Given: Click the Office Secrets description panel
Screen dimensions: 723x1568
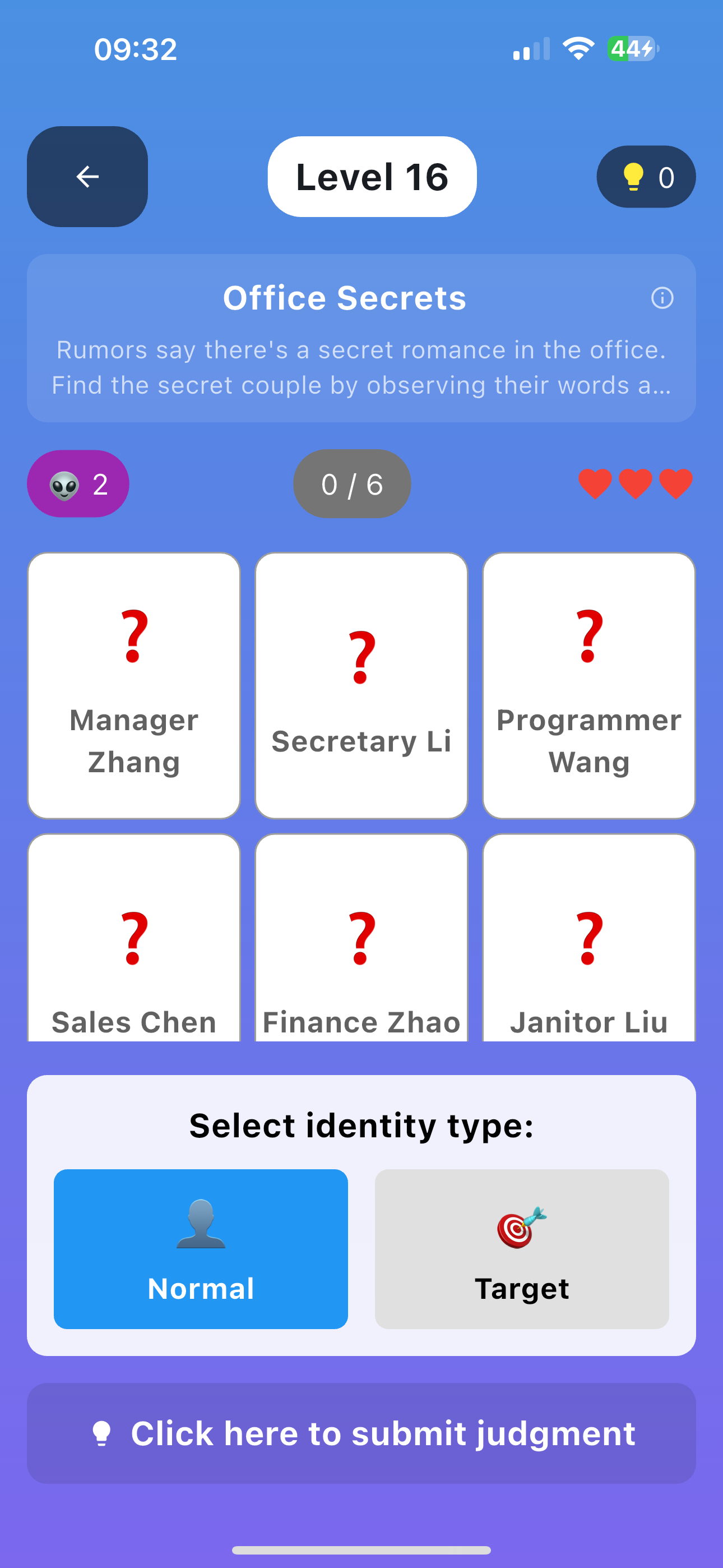Looking at the screenshot, I should point(361,338).
